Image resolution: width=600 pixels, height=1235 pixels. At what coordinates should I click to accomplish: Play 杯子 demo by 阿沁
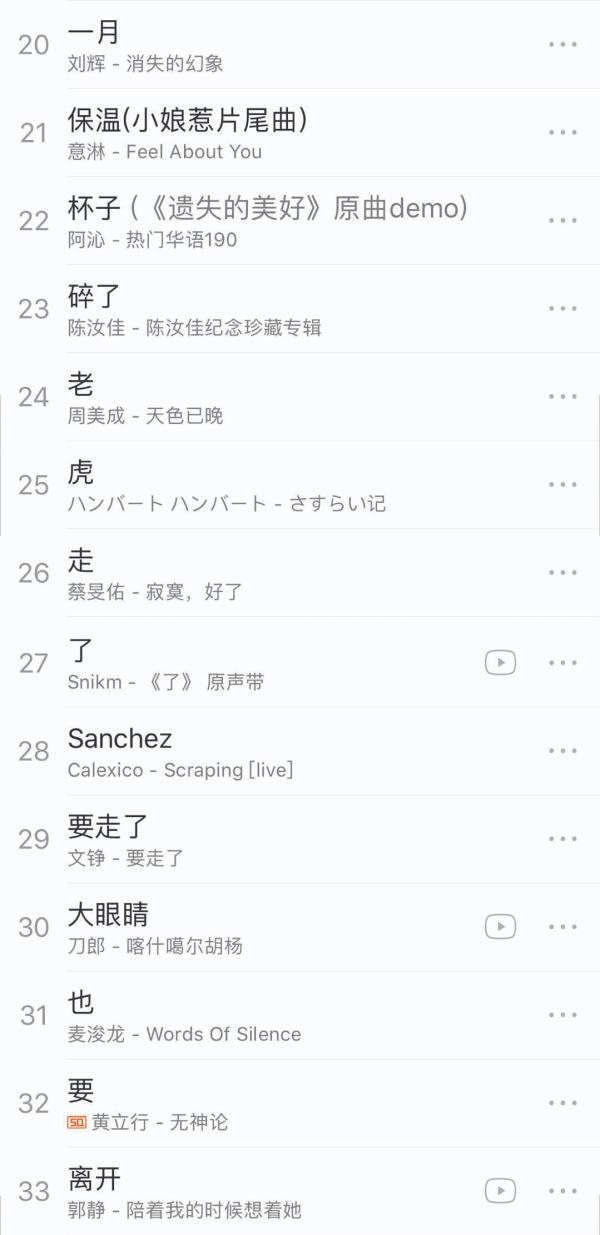click(250, 221)
